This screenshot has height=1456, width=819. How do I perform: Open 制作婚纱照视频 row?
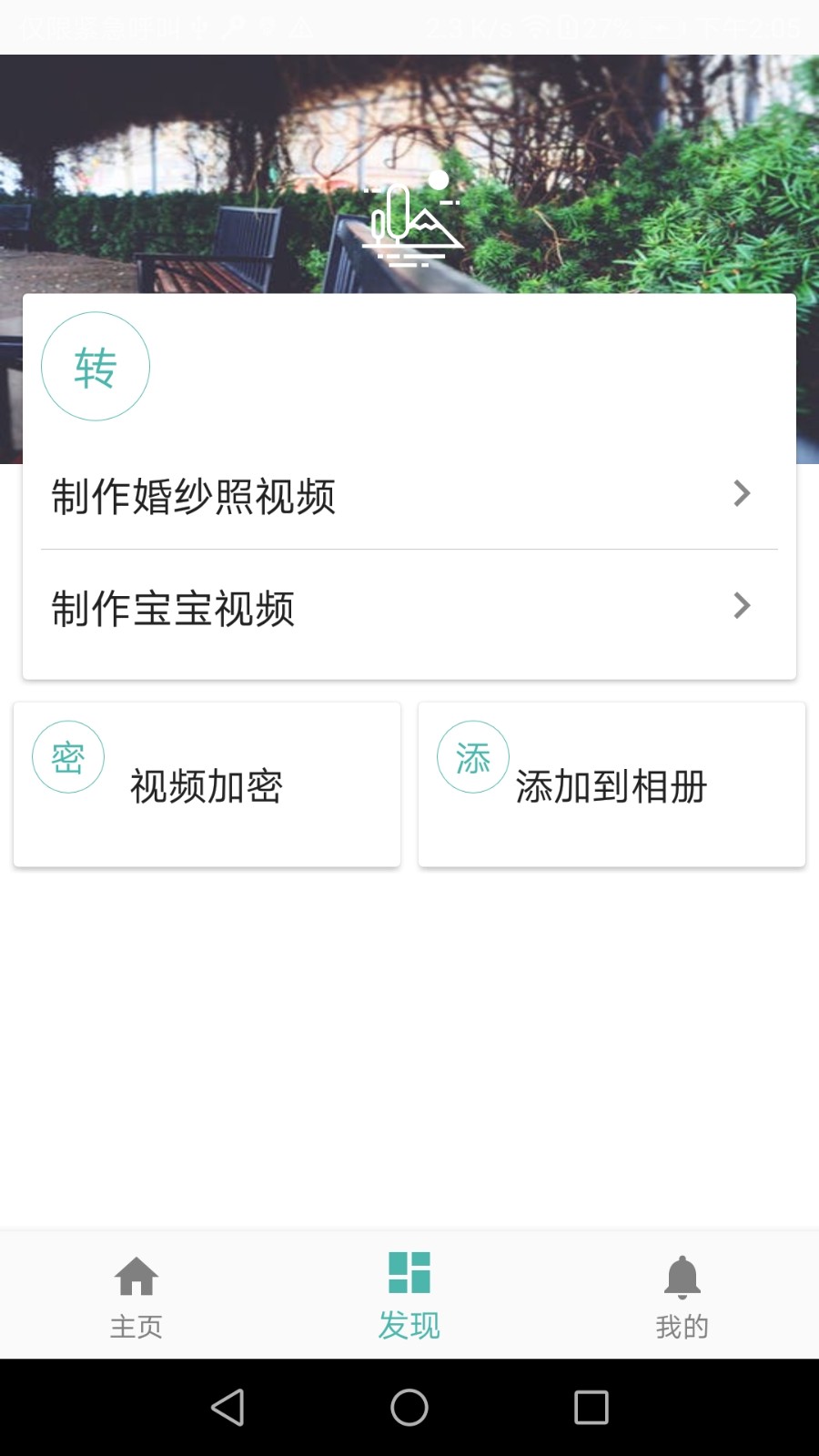(409, 496)
